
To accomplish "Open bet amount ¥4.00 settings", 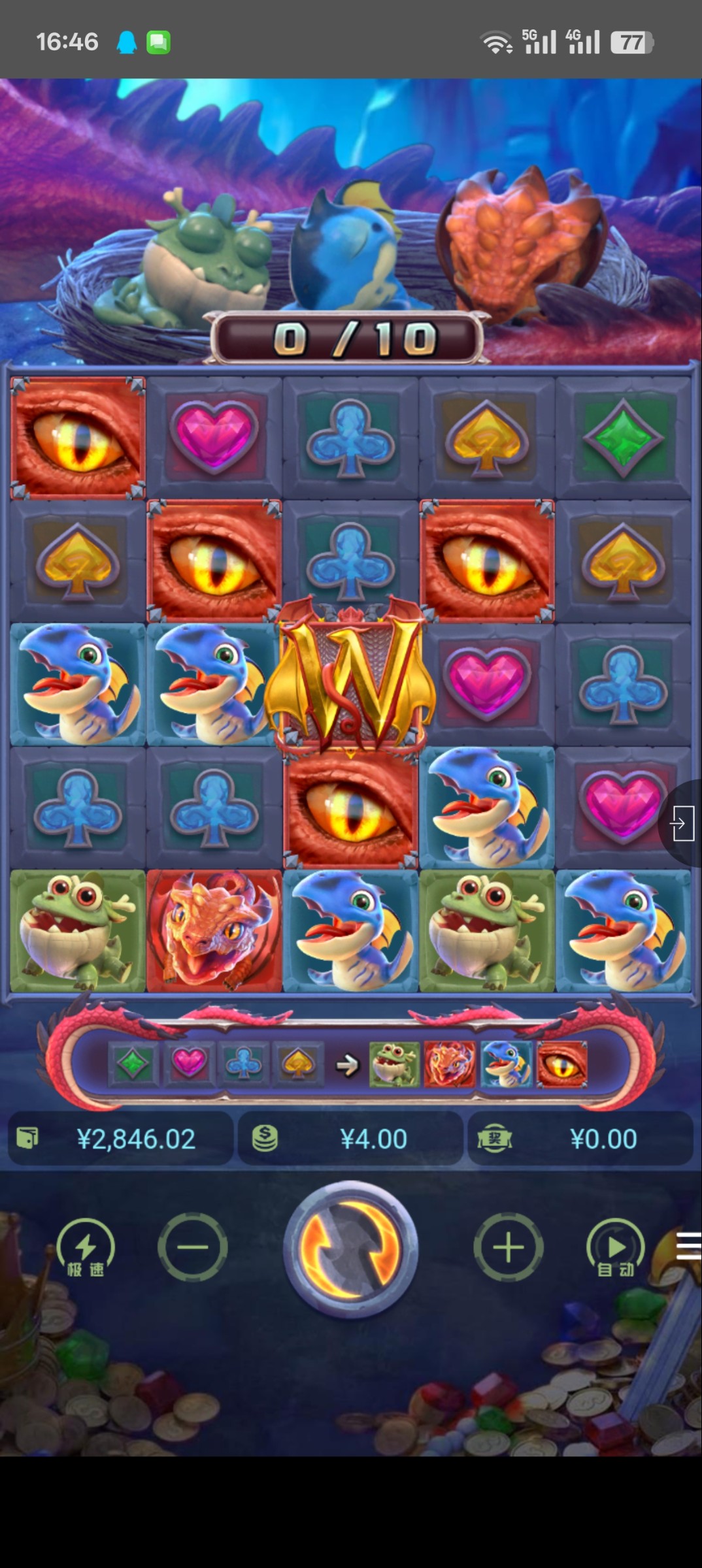I will click(x=351, y=1139).
